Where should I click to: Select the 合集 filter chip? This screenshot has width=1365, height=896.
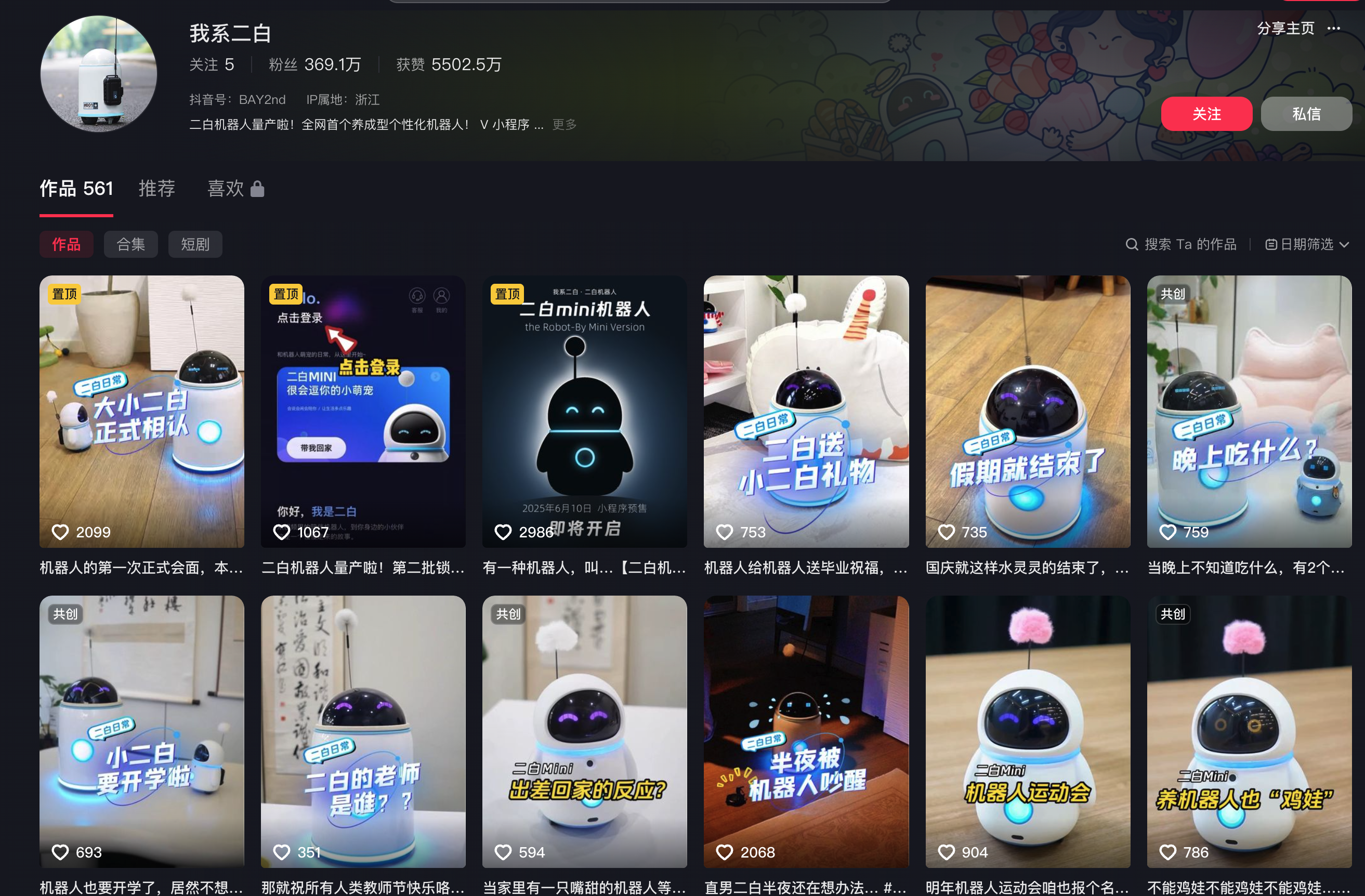pos(131,244)
